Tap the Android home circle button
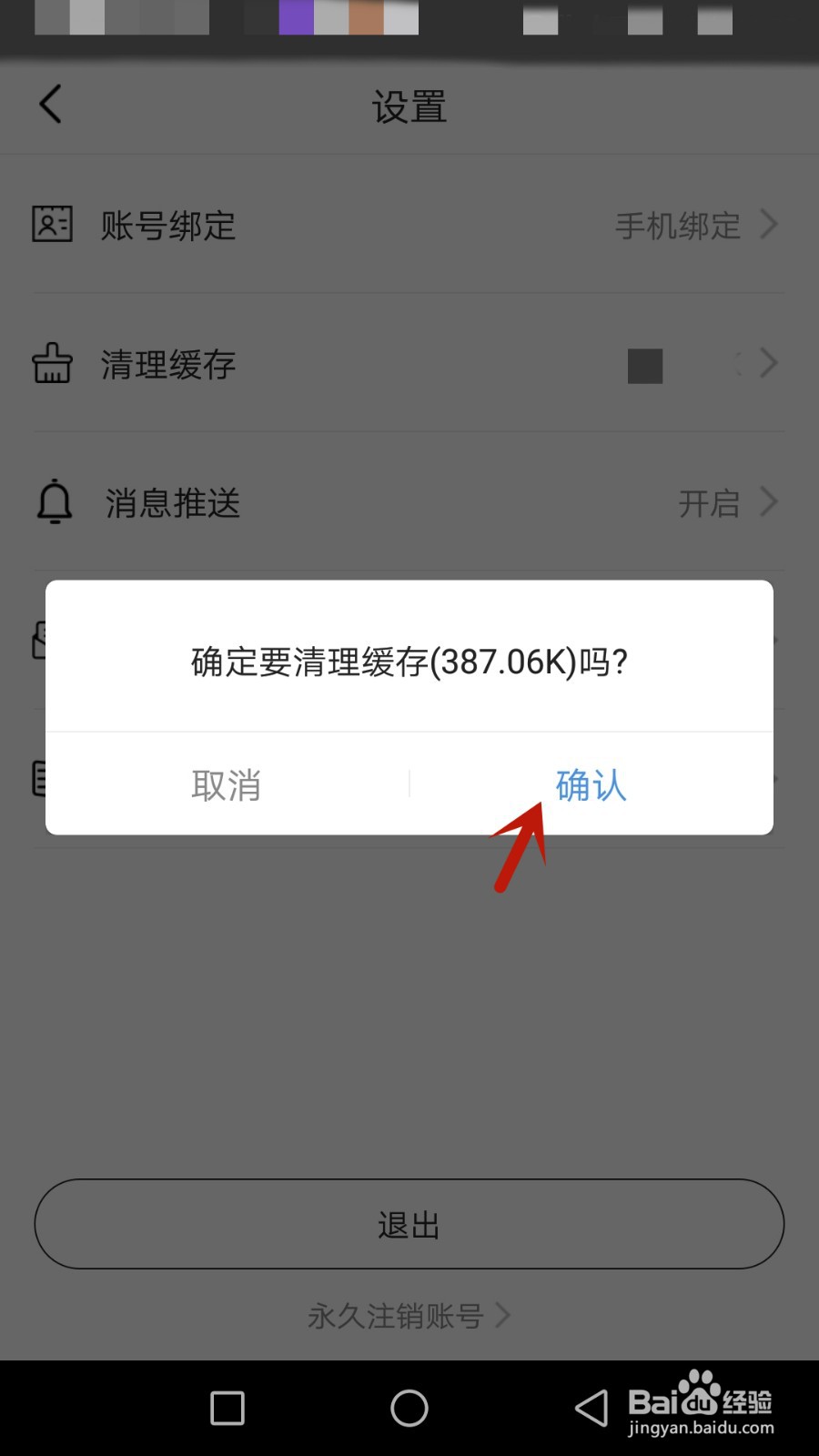Screen dimensions: 819x1456 pos(409,1407)
